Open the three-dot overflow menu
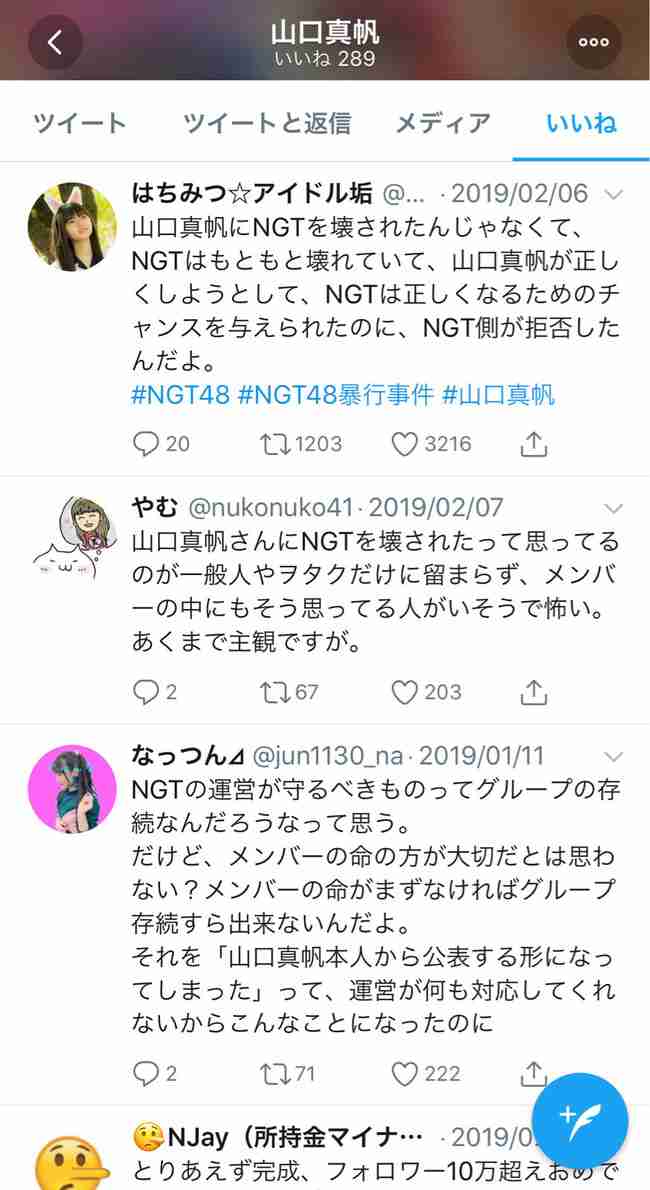This screenshot has height=1190, width=650. pyautogui.click(x=593, y=42)
